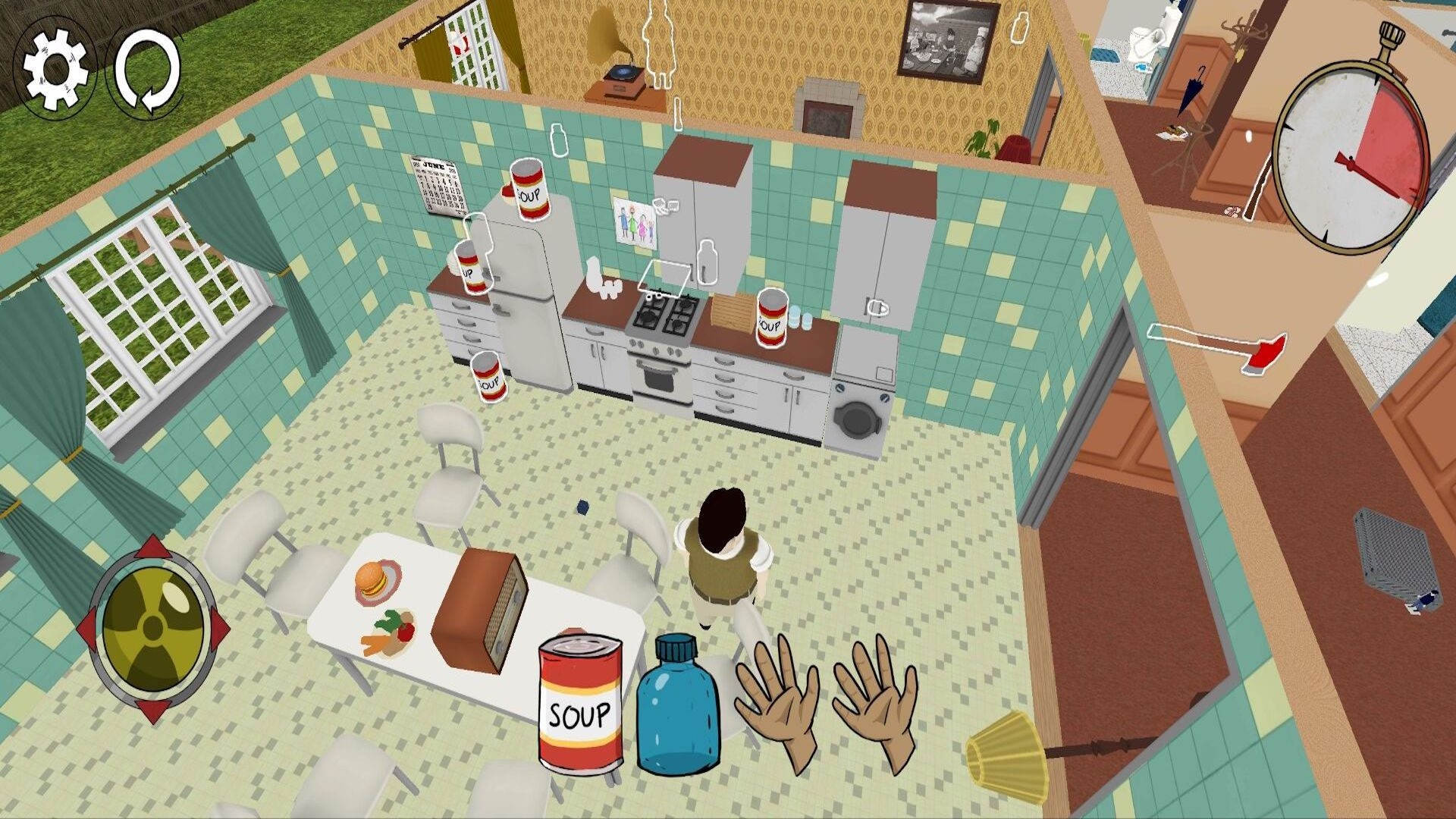Pick up the soup can on the countertop

point(772,318)
